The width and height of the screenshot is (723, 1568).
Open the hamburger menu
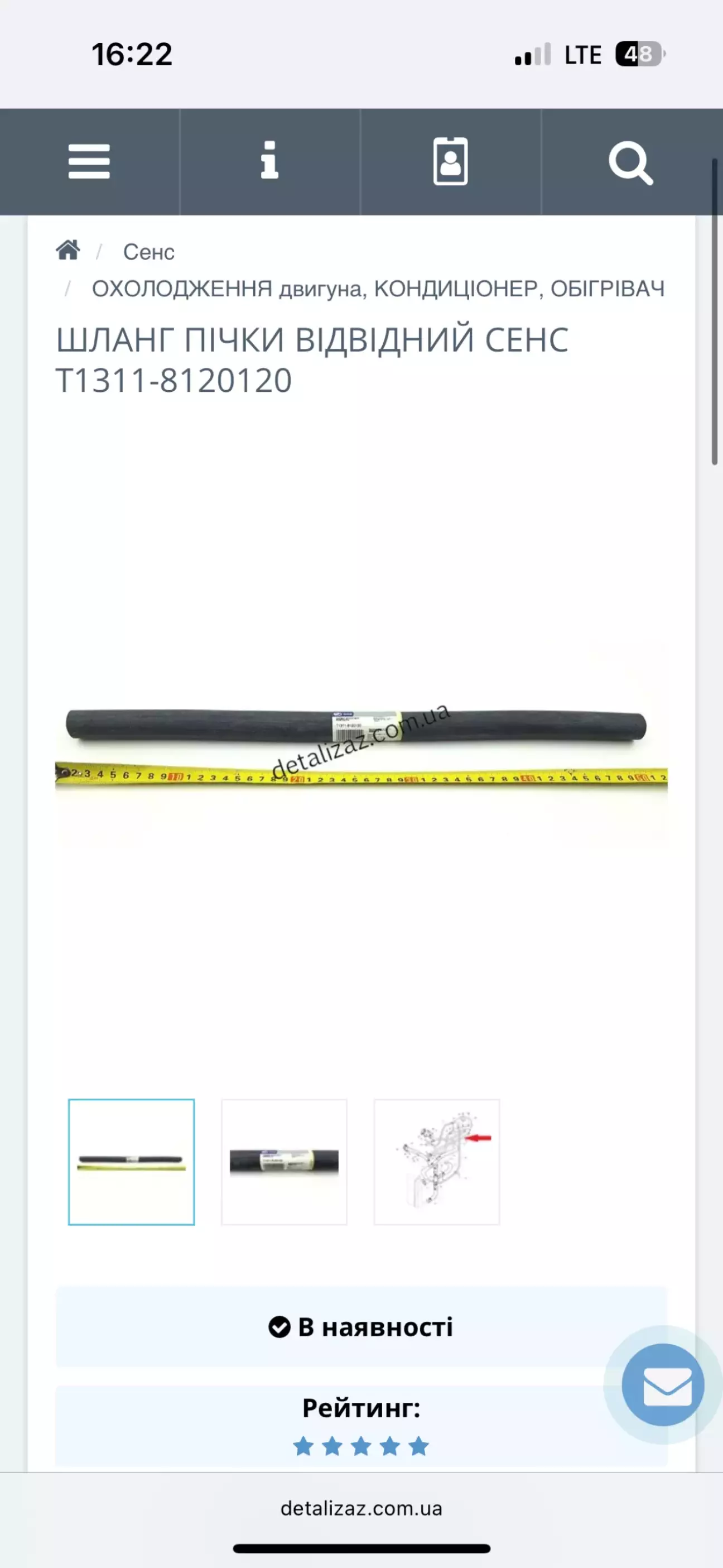click(x=89, y=162)
